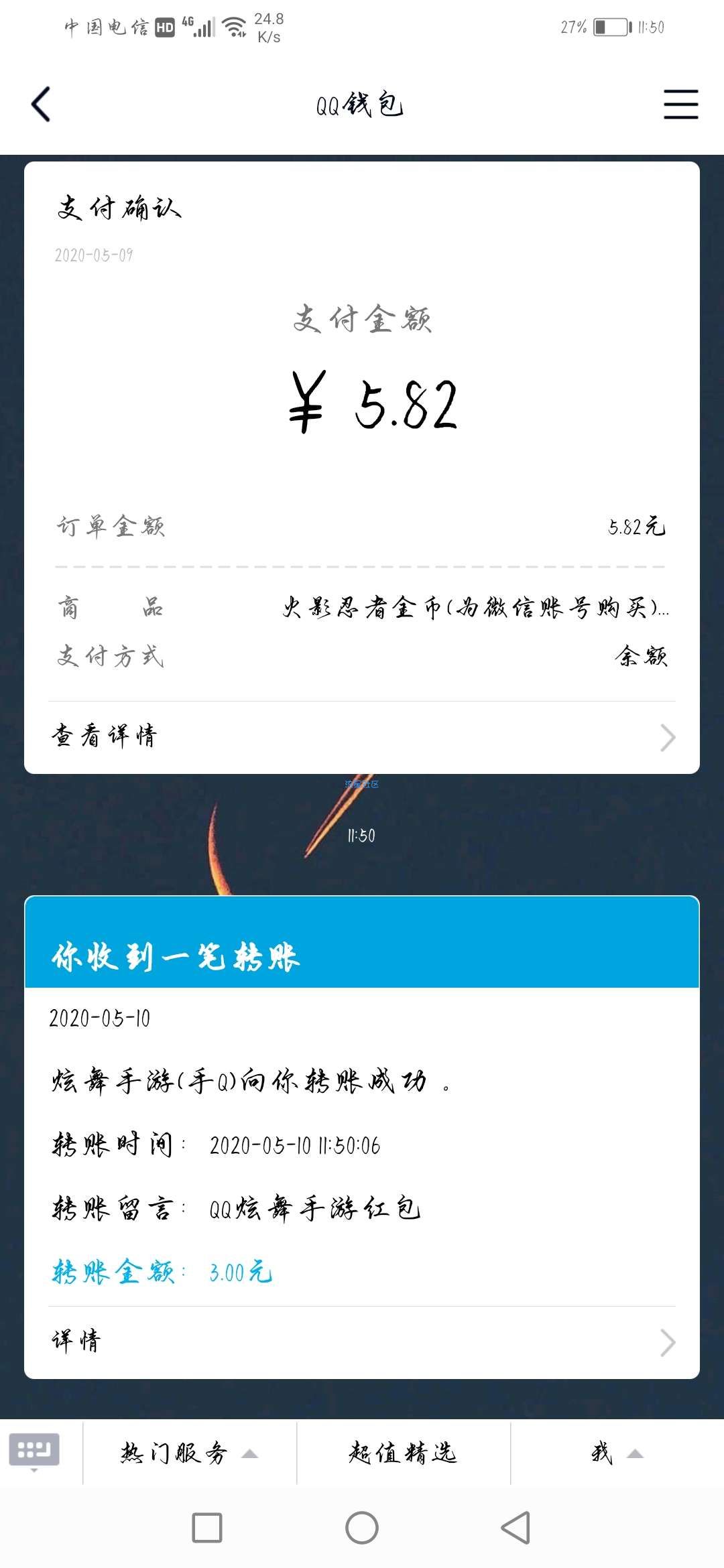The image size is (724, 1568).
Task: Switch to keyboard input mode
Action: [35, 1452]
